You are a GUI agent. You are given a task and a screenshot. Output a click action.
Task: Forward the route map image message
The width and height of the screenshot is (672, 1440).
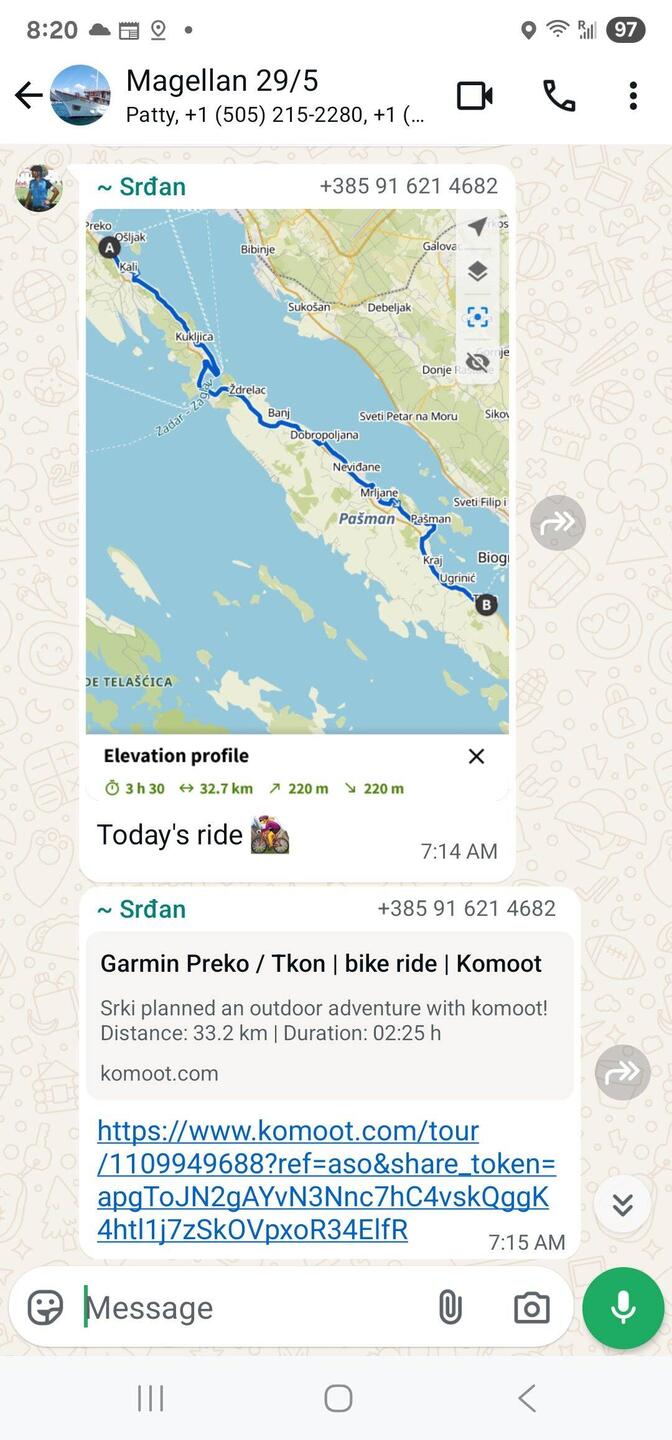tap(558, 522)
